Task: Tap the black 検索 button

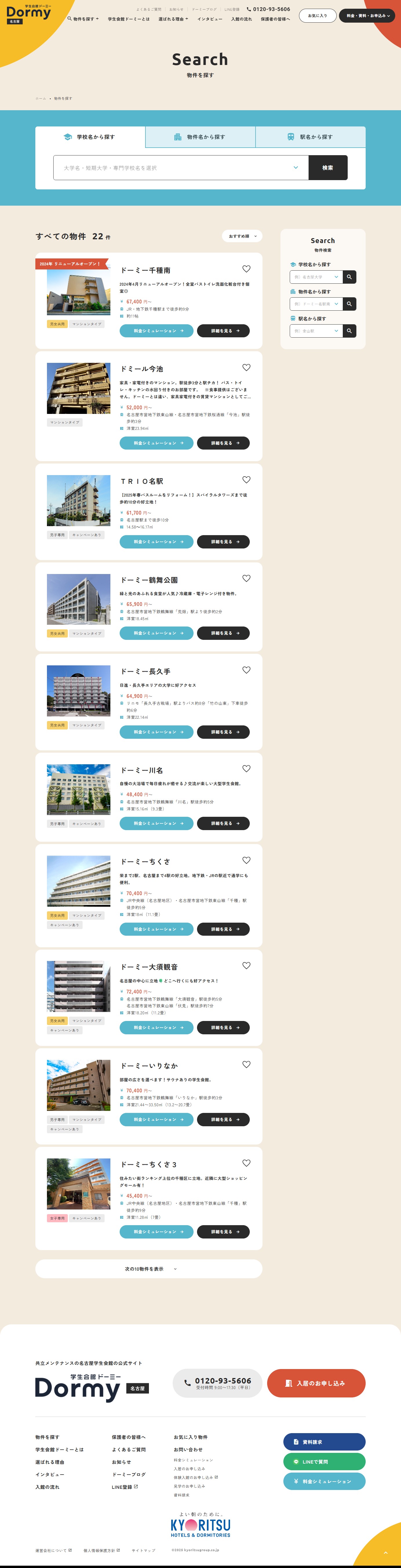Action: click(327, 167)
